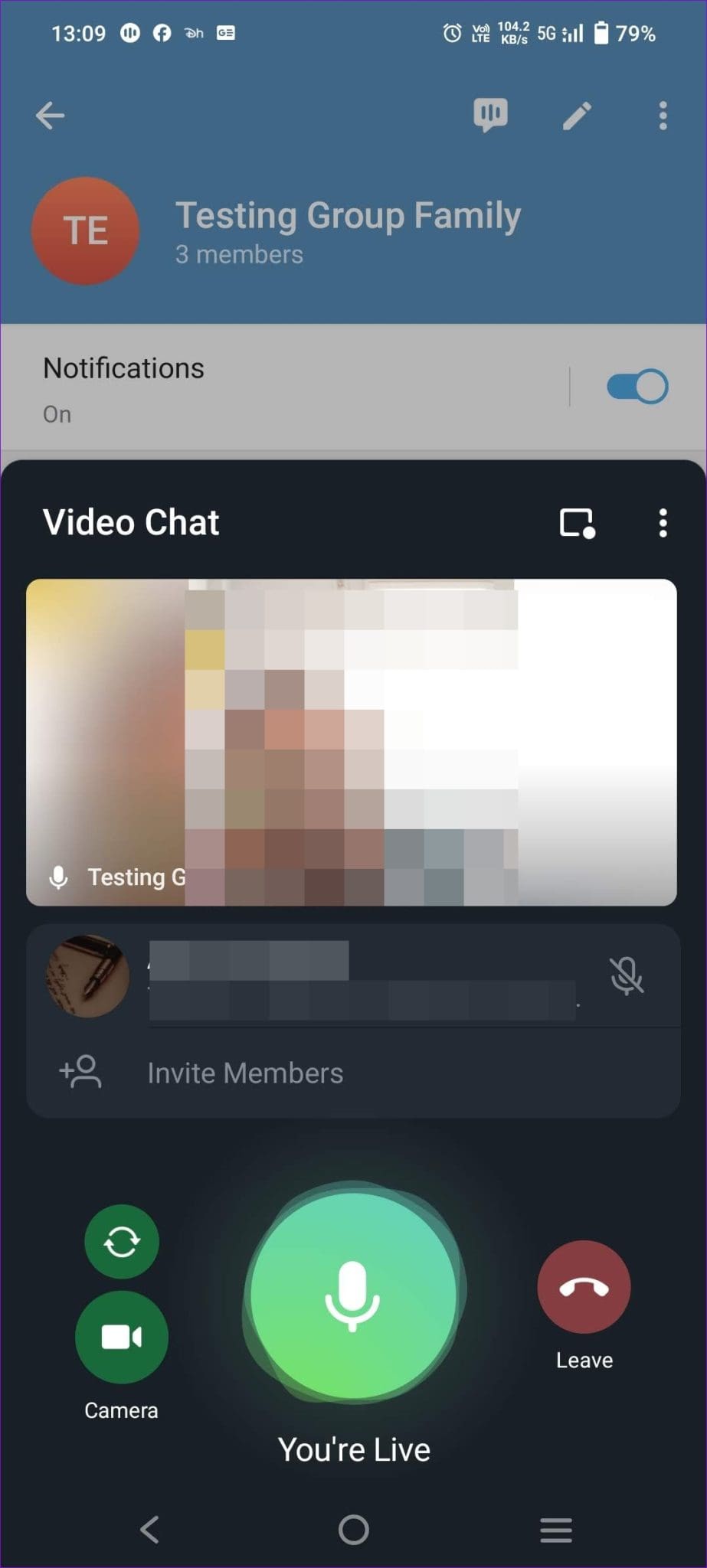Select the flip camera icon
The width and height of the screenshot is (707, 1568).
[x=121, y=1240]
